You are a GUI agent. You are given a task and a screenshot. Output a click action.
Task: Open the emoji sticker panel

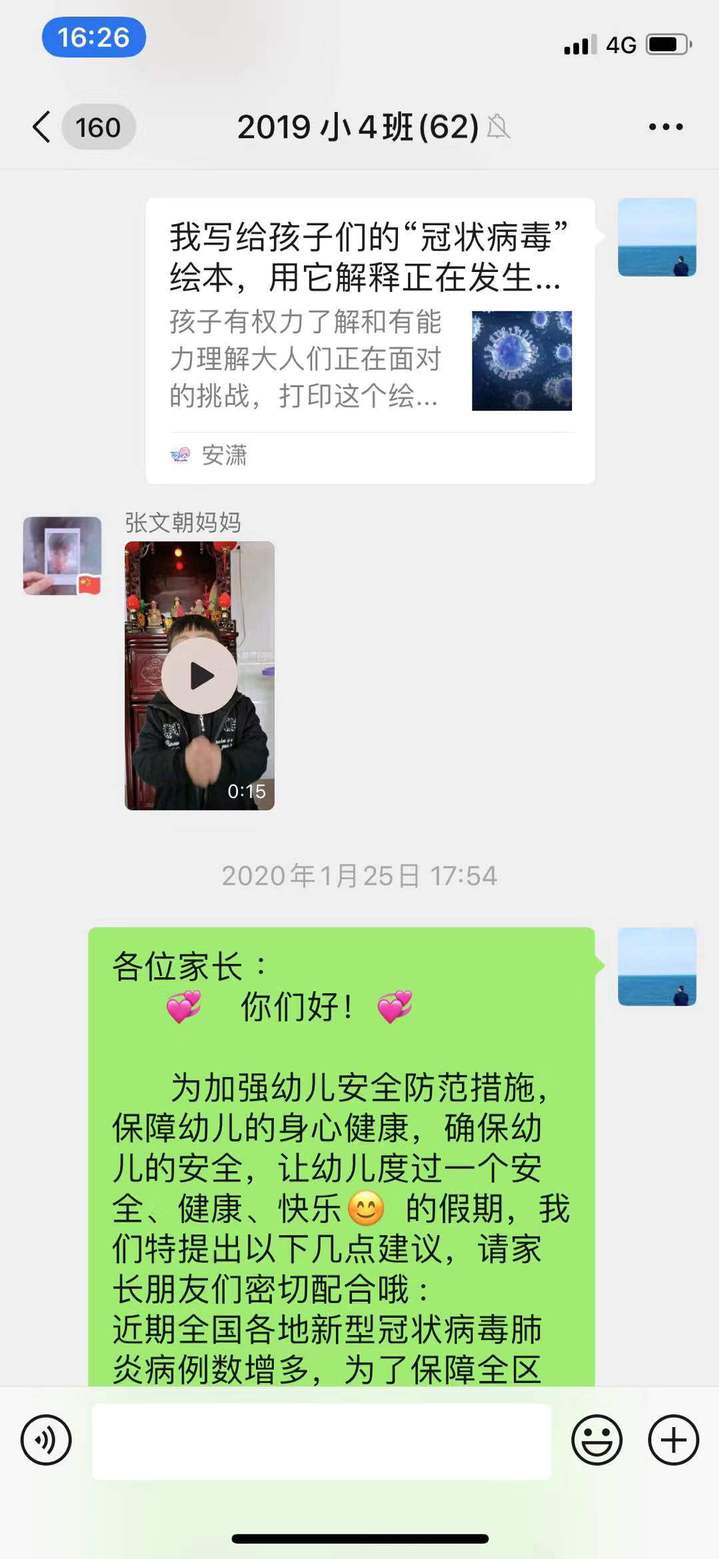tap(597, 1441)
